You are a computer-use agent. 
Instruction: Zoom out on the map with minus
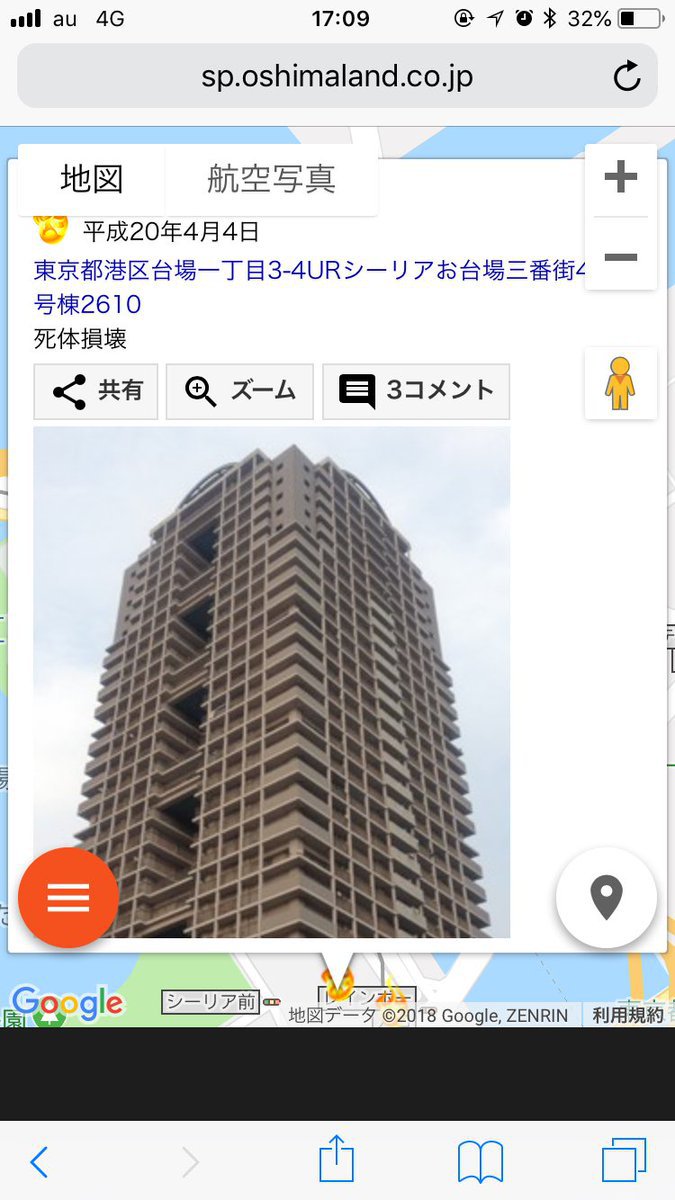click(x=621, y=257)
